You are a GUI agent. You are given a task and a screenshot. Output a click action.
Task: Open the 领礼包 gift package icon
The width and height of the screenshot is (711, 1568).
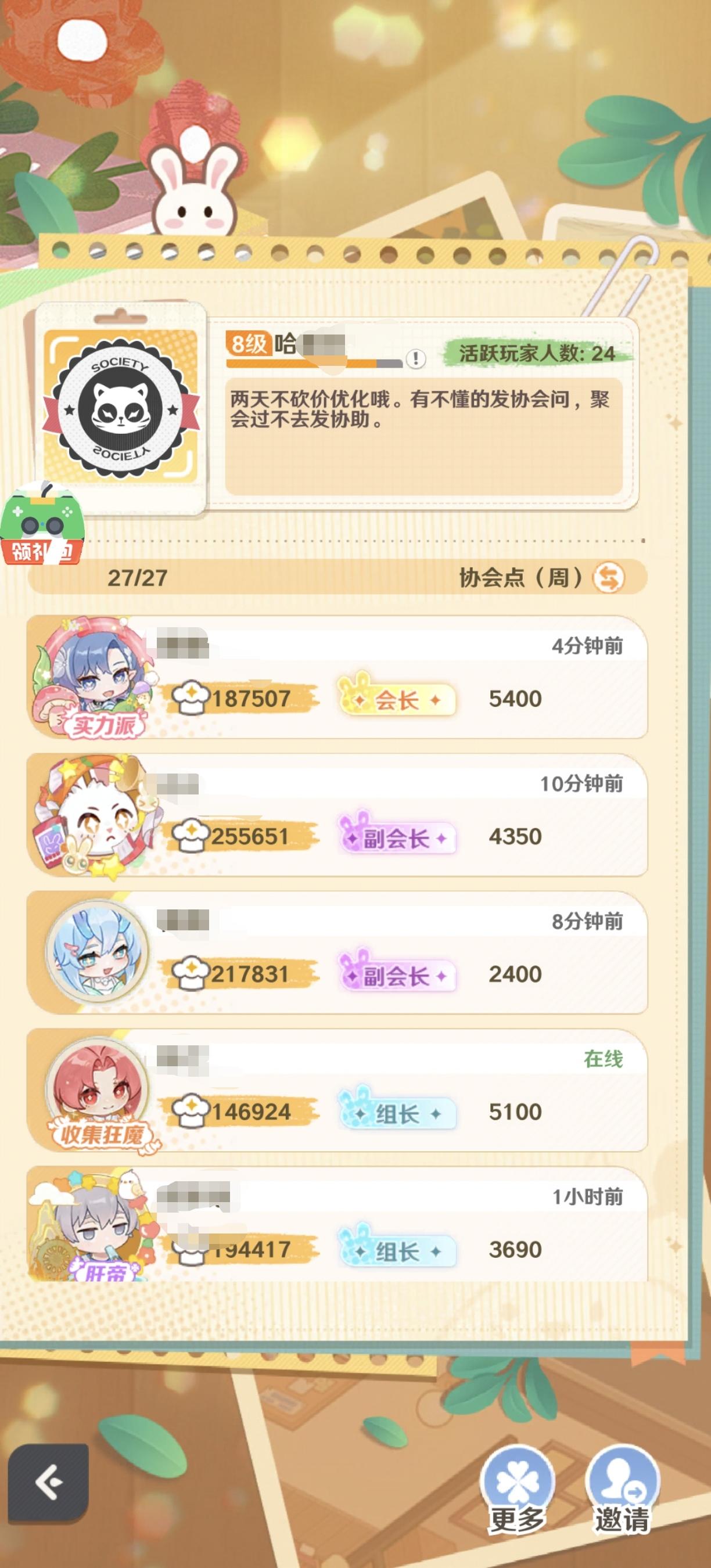39,523
